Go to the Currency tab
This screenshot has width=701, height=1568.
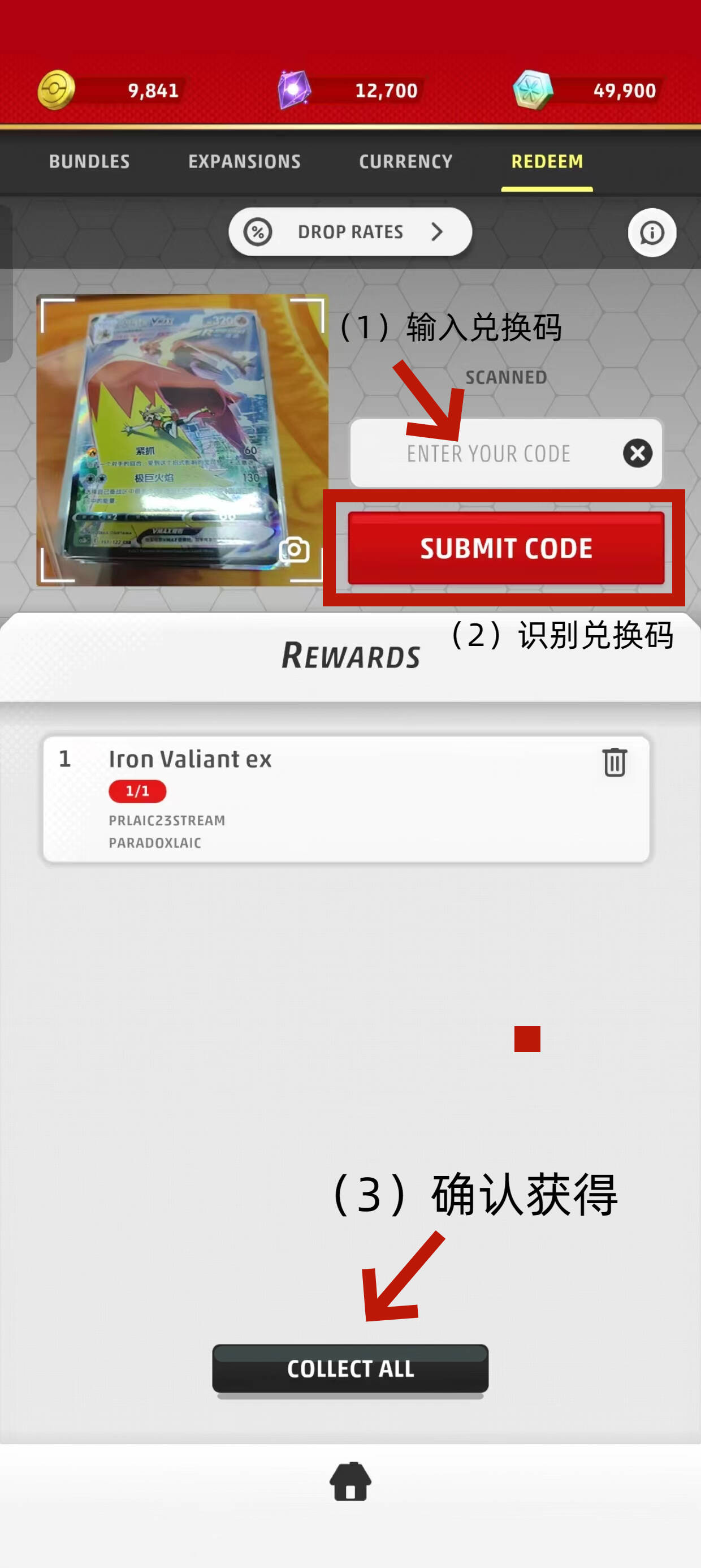pyautogui.click(x=405, y=161)
